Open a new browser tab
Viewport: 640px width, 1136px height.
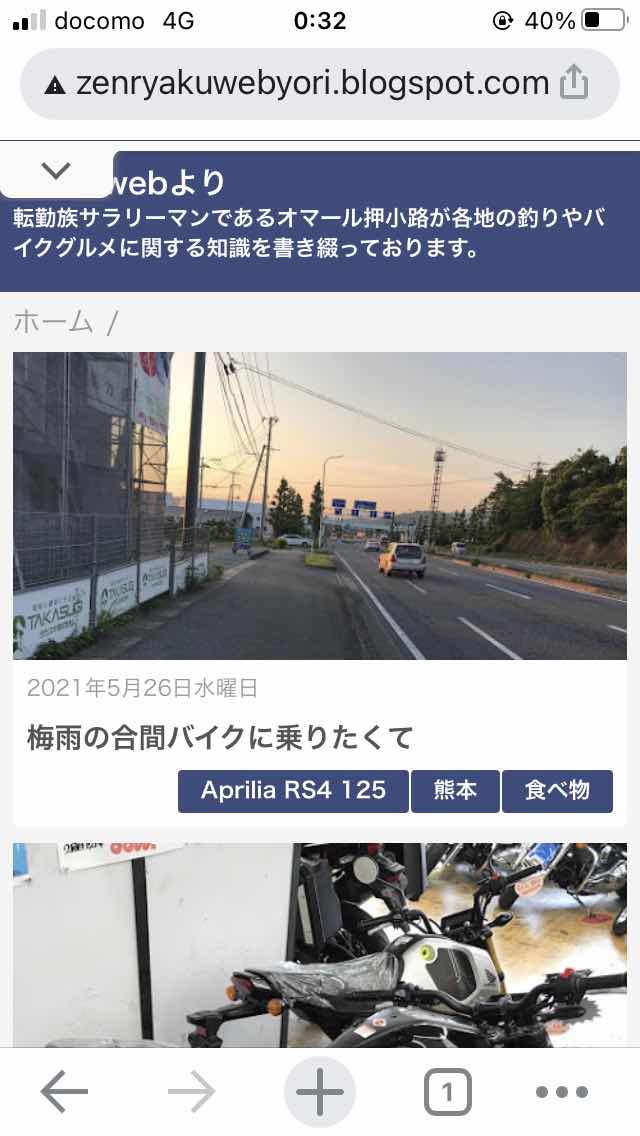[320, 1092]
